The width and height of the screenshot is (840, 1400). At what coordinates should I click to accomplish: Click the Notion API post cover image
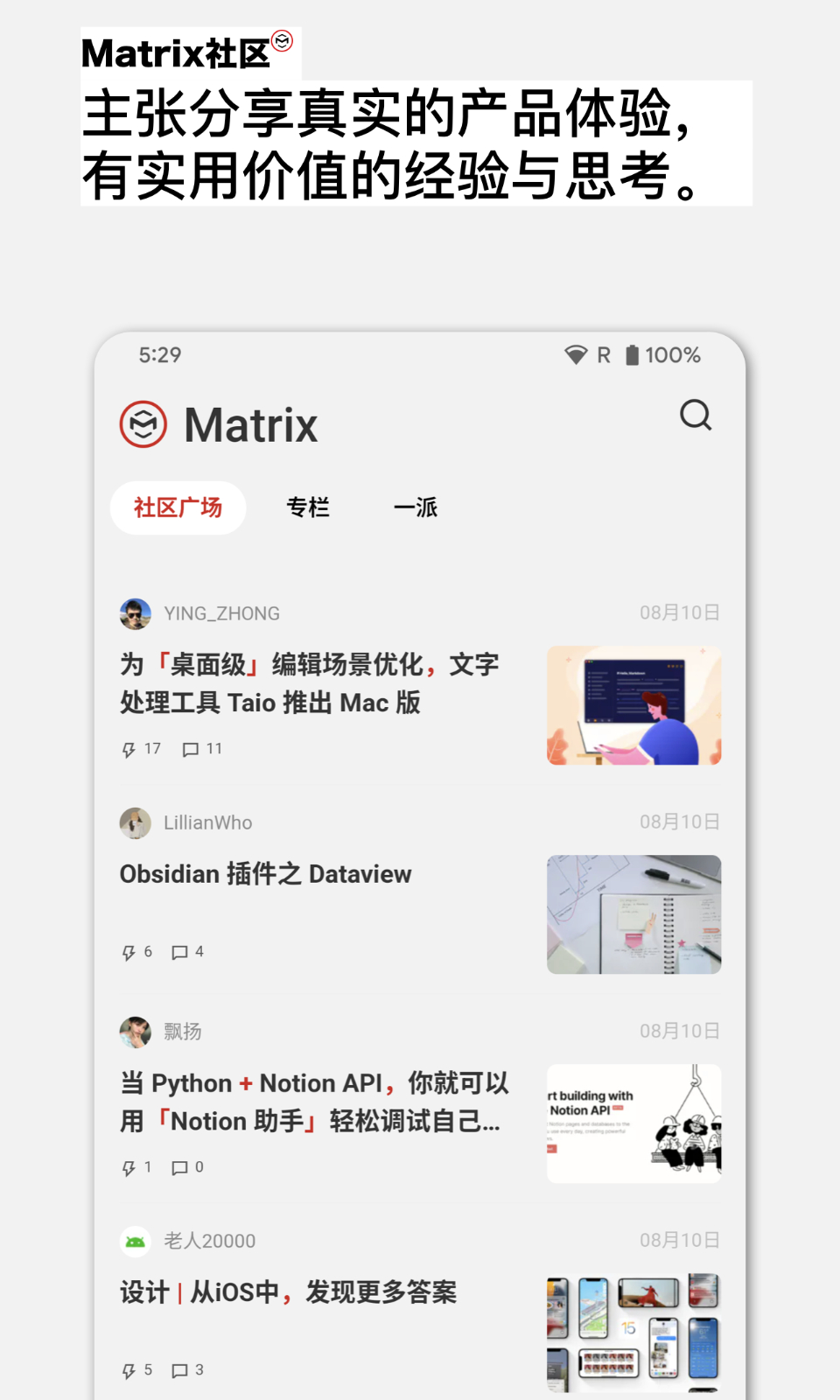click(x=633, y=1123)
